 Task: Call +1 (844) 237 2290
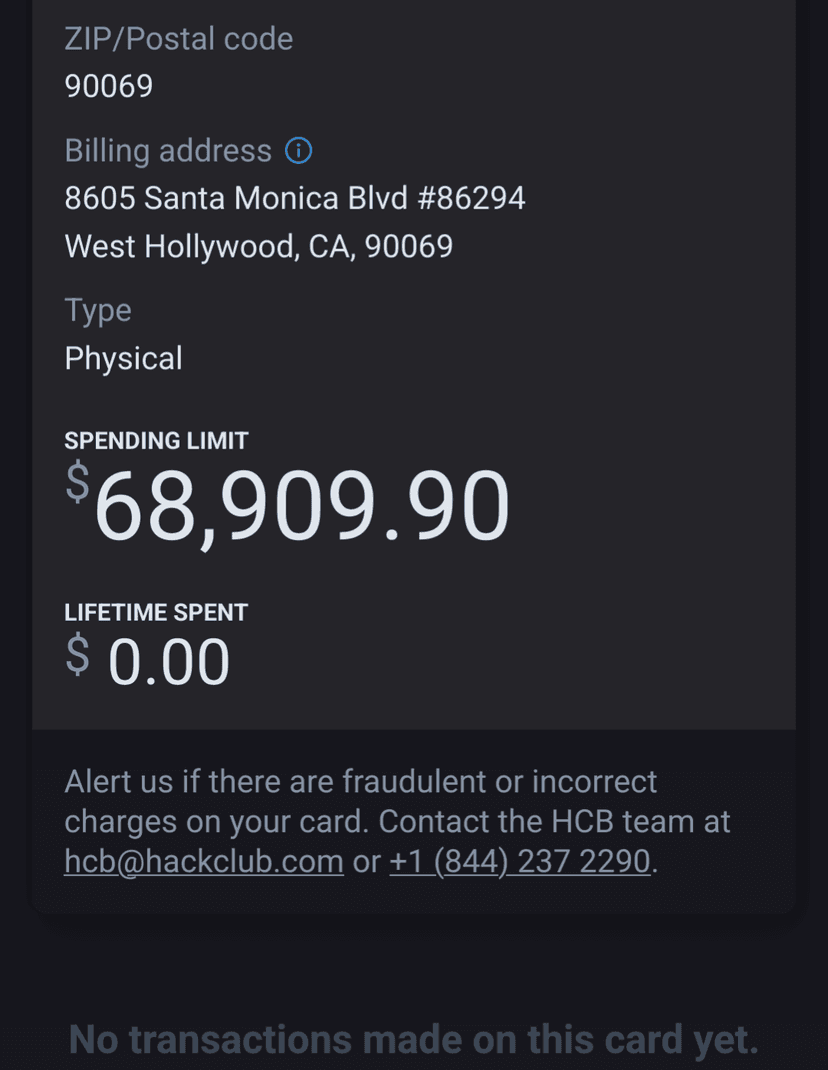click(x=519, y=861)
